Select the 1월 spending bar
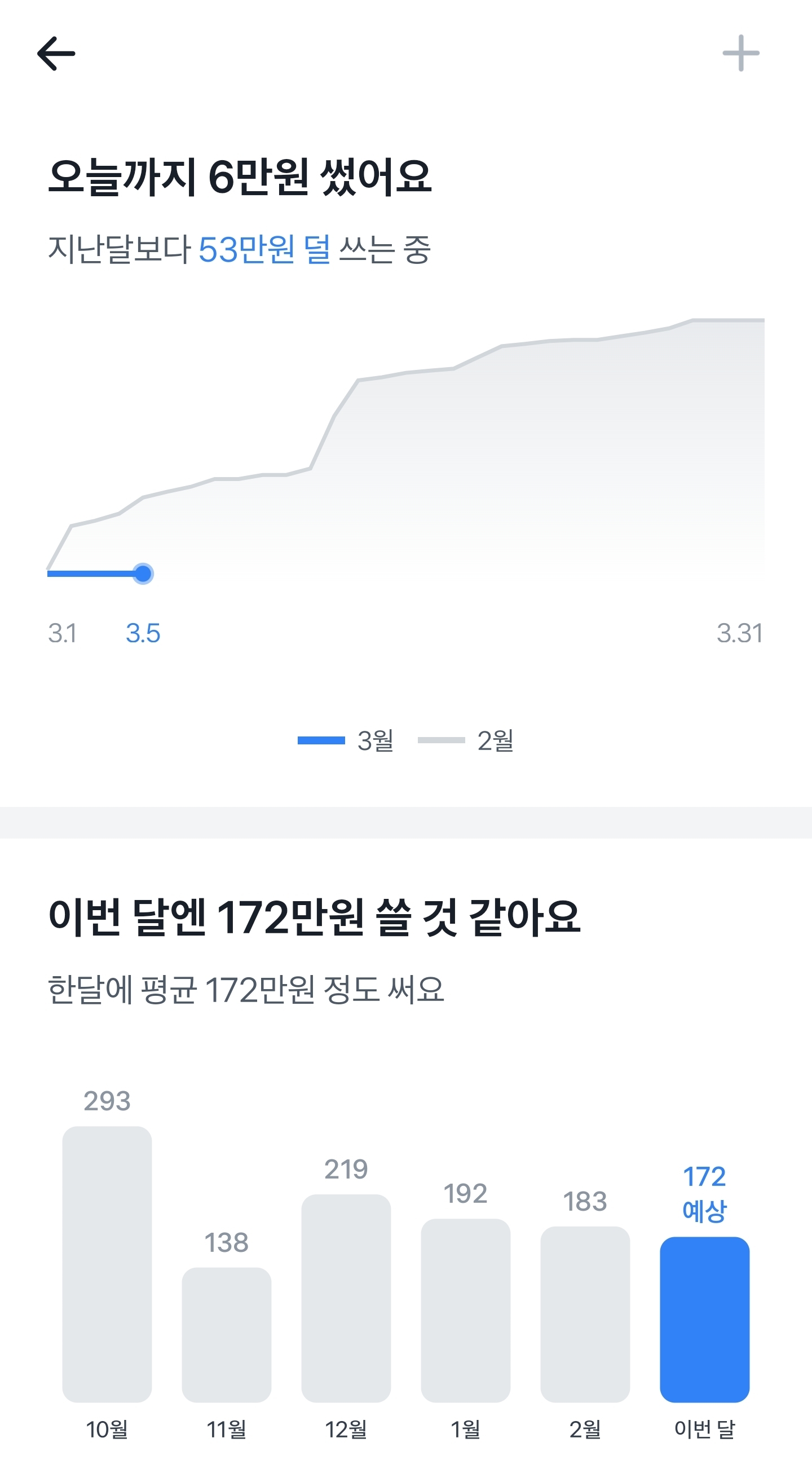This screenshot has width=812, height=1469. coord(465,1311)
